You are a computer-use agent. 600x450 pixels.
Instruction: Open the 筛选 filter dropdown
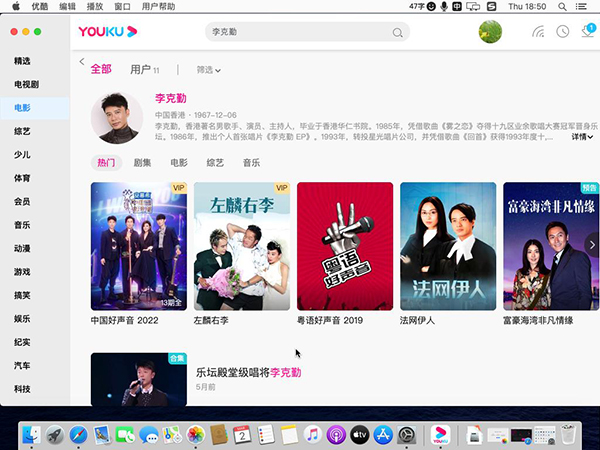[x=208, y=70]
